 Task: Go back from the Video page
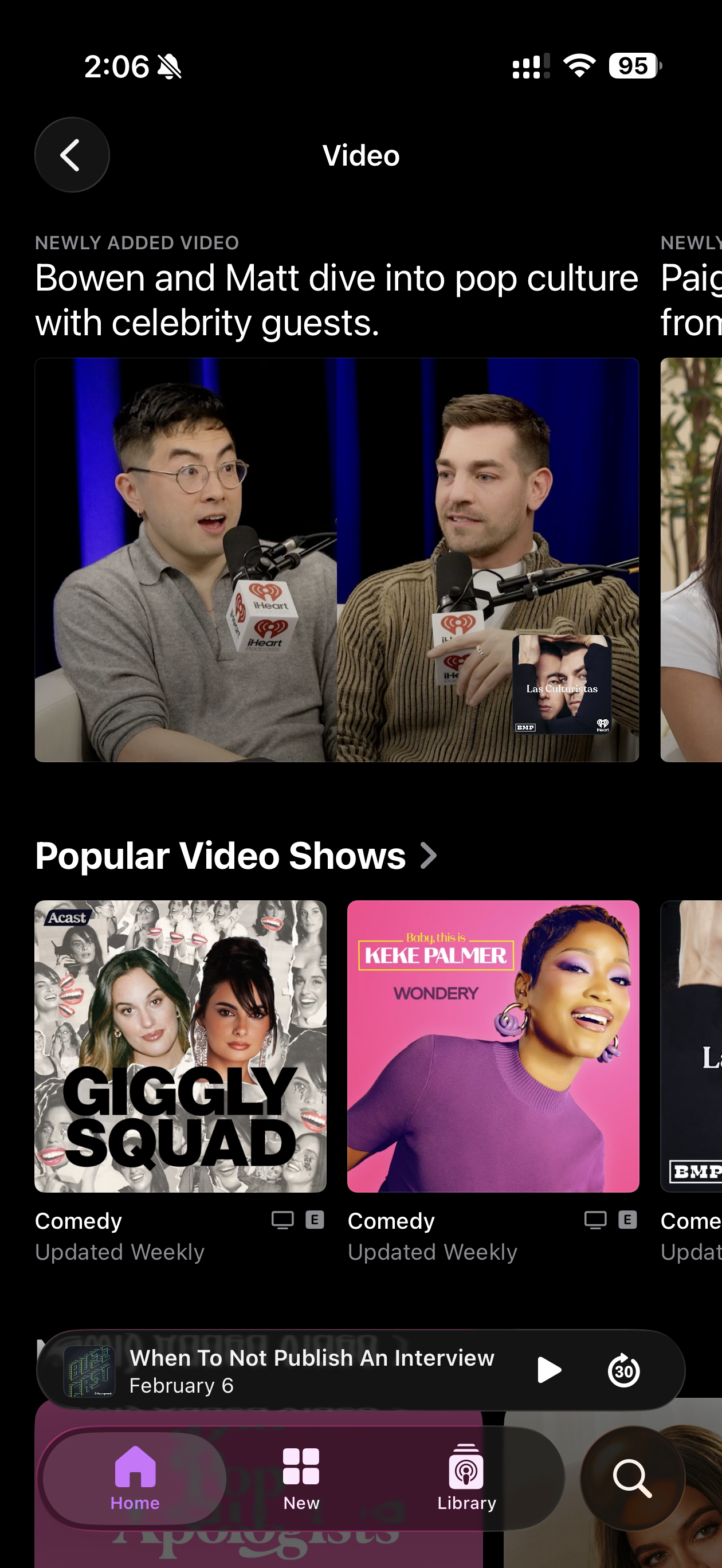[x=72, y=155]
